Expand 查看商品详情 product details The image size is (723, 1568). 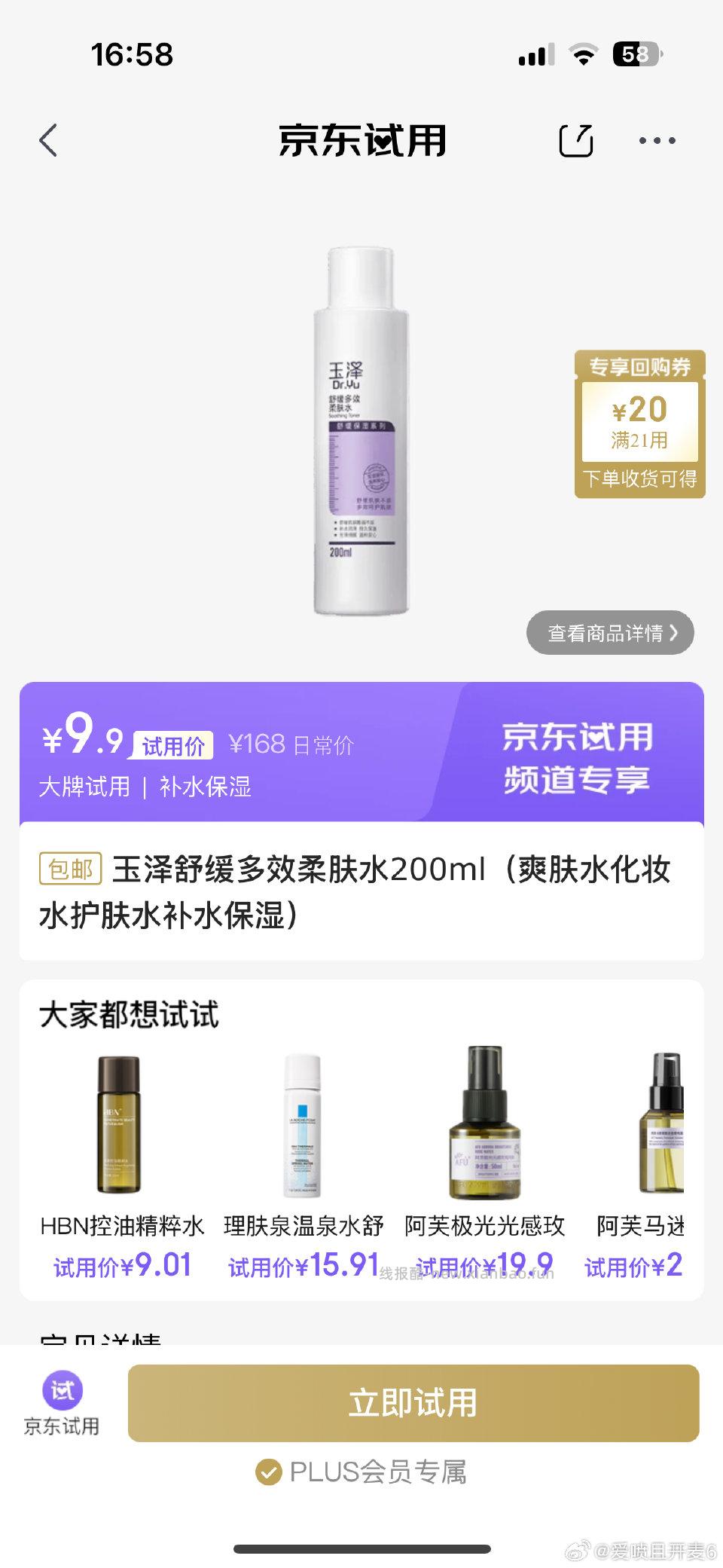[609, 633]
